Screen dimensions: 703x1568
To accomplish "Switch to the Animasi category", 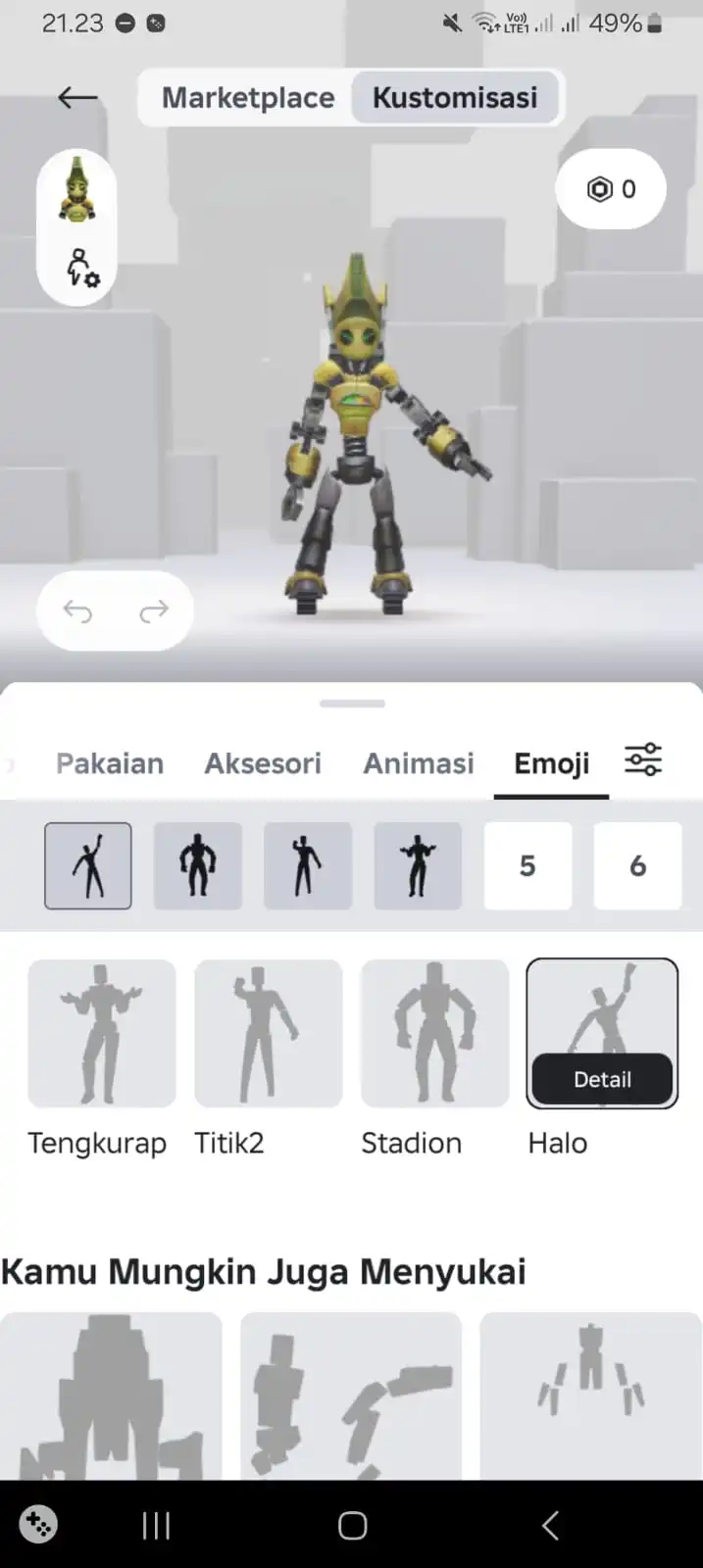I will (x=419, y=763).
